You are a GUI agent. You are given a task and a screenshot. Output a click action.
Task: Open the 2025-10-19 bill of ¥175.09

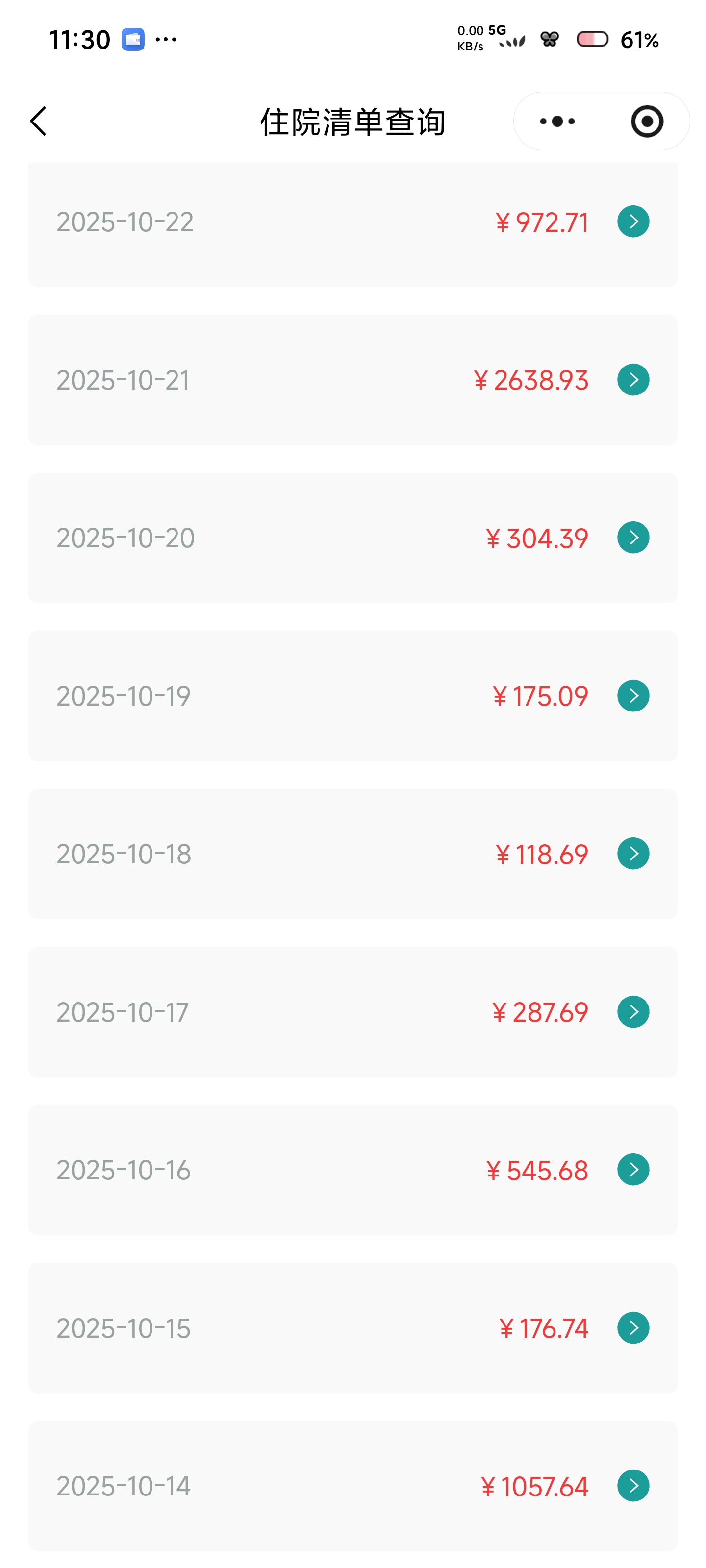point(633,696)
